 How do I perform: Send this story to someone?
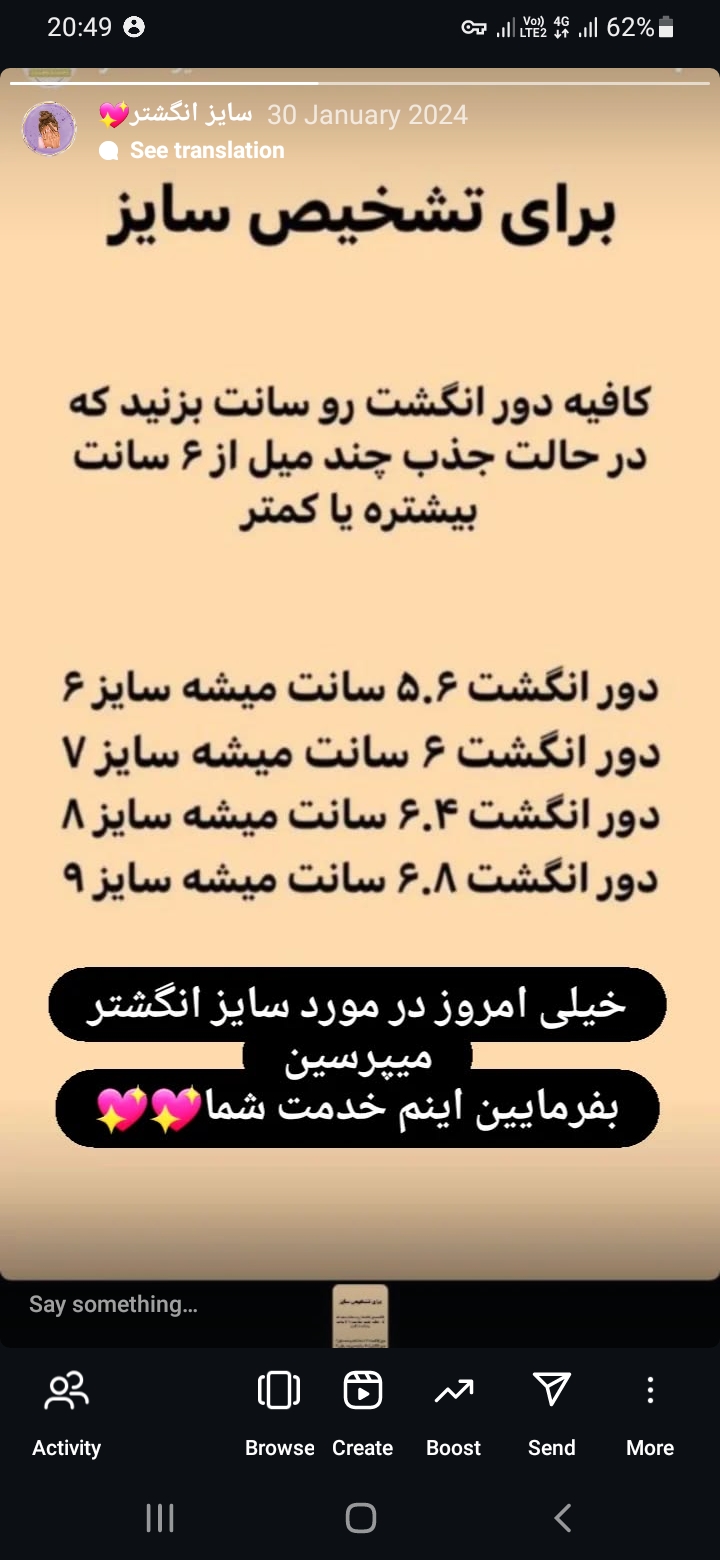551,1412
